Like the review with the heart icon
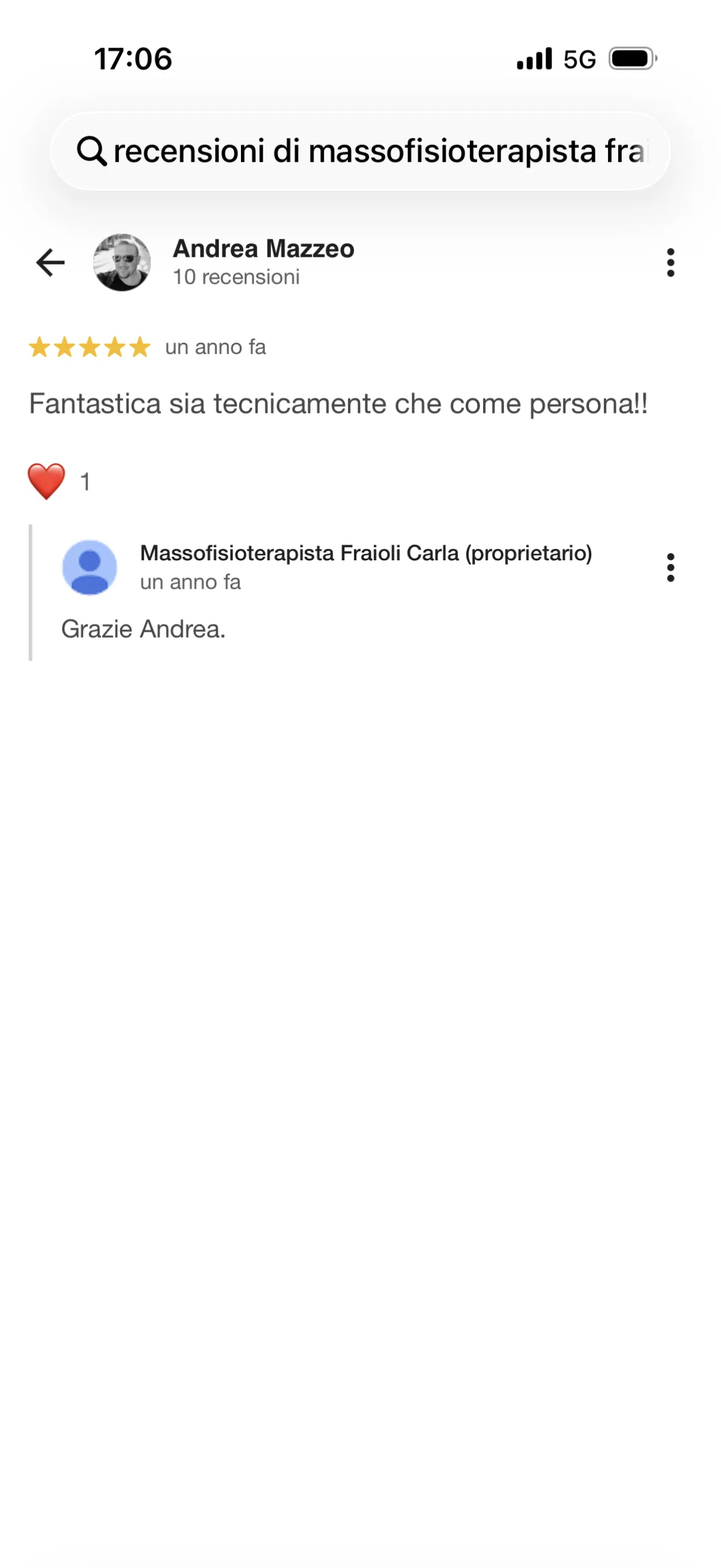This screenshot has height=1568, width=721. tap(46, 482)
